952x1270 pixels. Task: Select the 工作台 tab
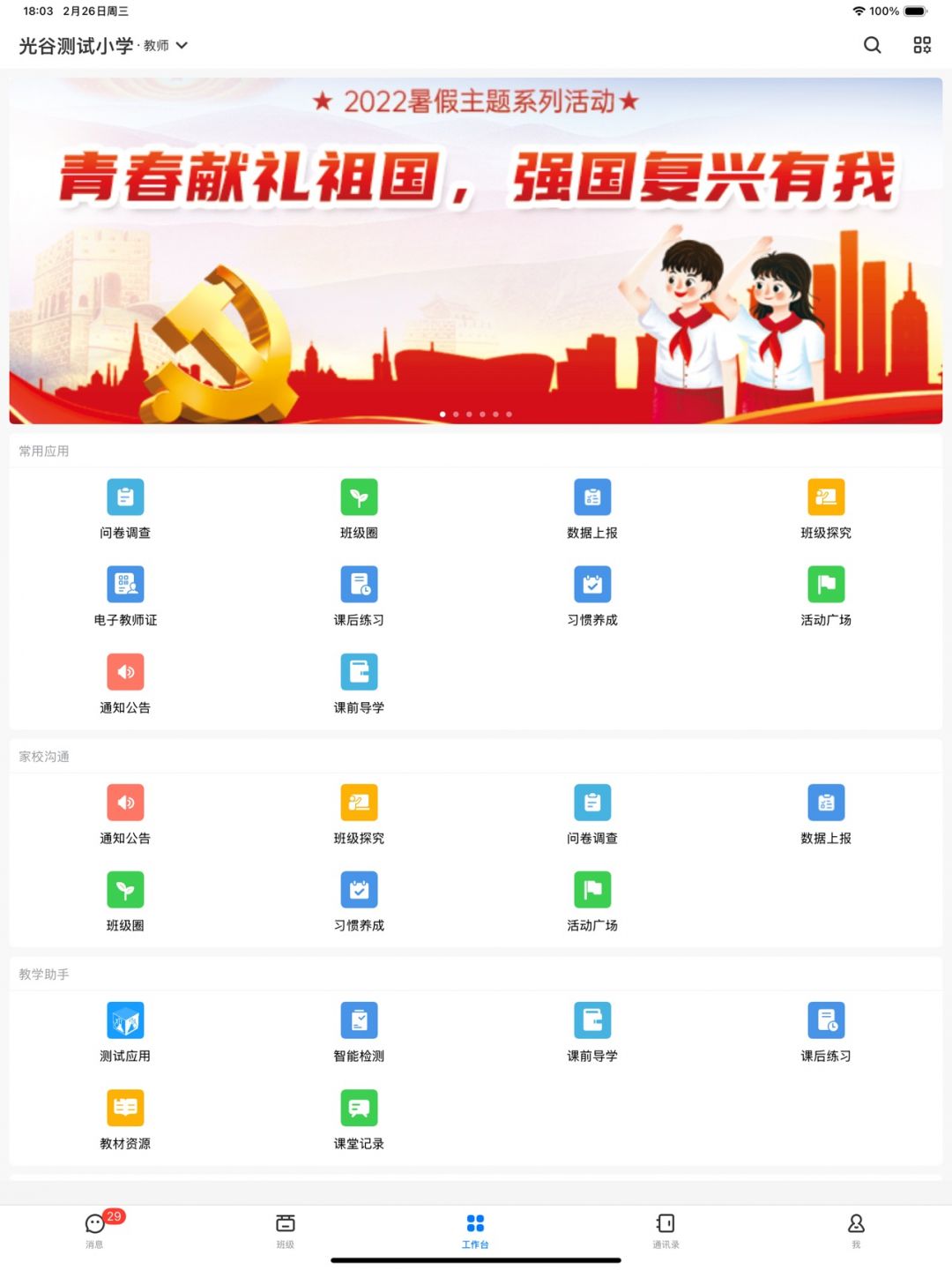(475, 1229)
